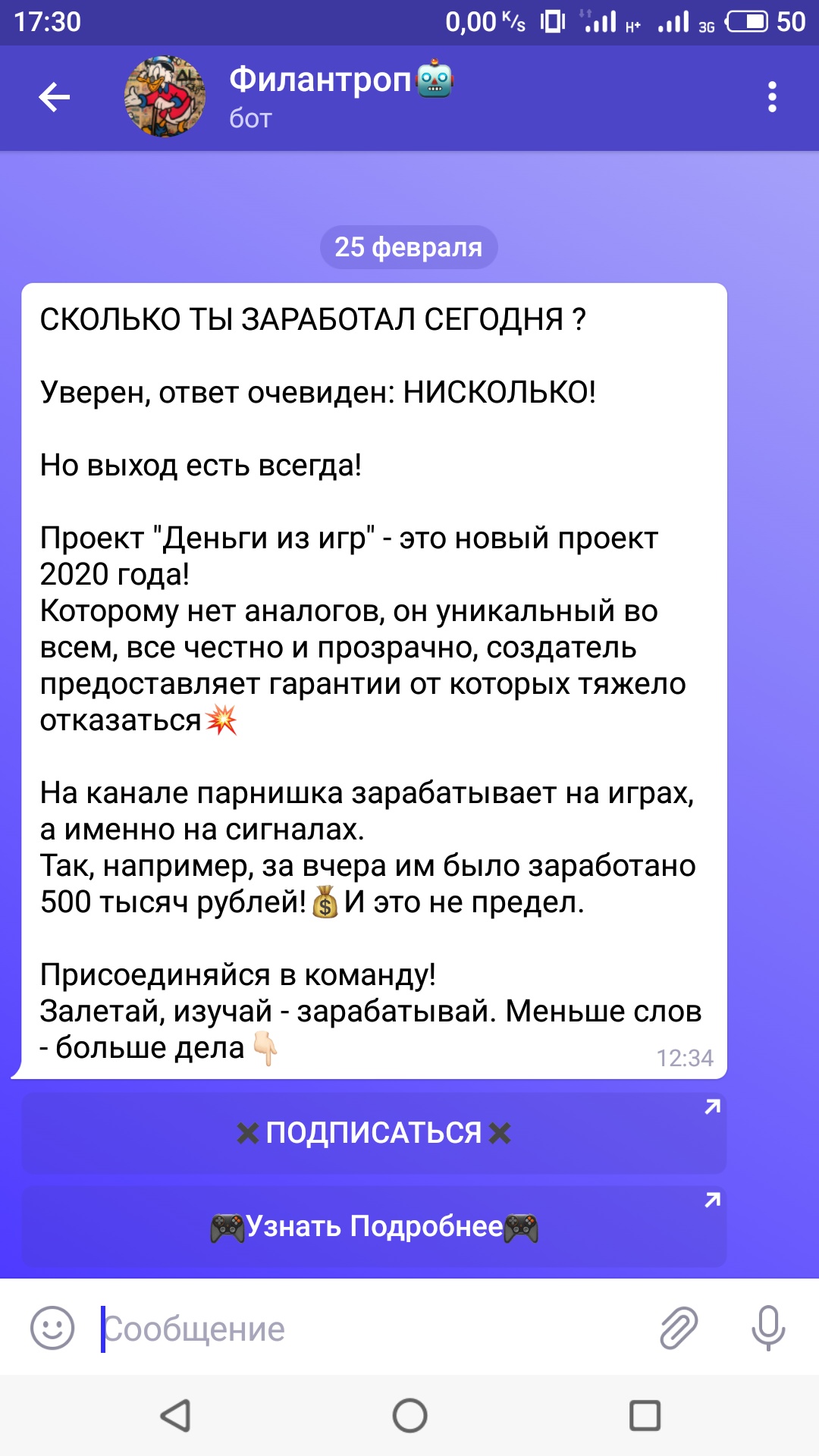Screen dimensions: 819x1456
Task: Open Узнать Подробнее link button
Action: (x=375, y=1226)
